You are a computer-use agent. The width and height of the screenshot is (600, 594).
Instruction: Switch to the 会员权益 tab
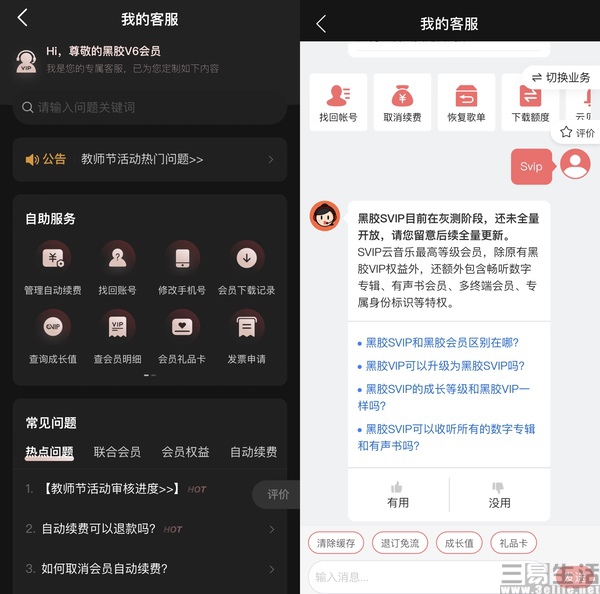[185, 452]
